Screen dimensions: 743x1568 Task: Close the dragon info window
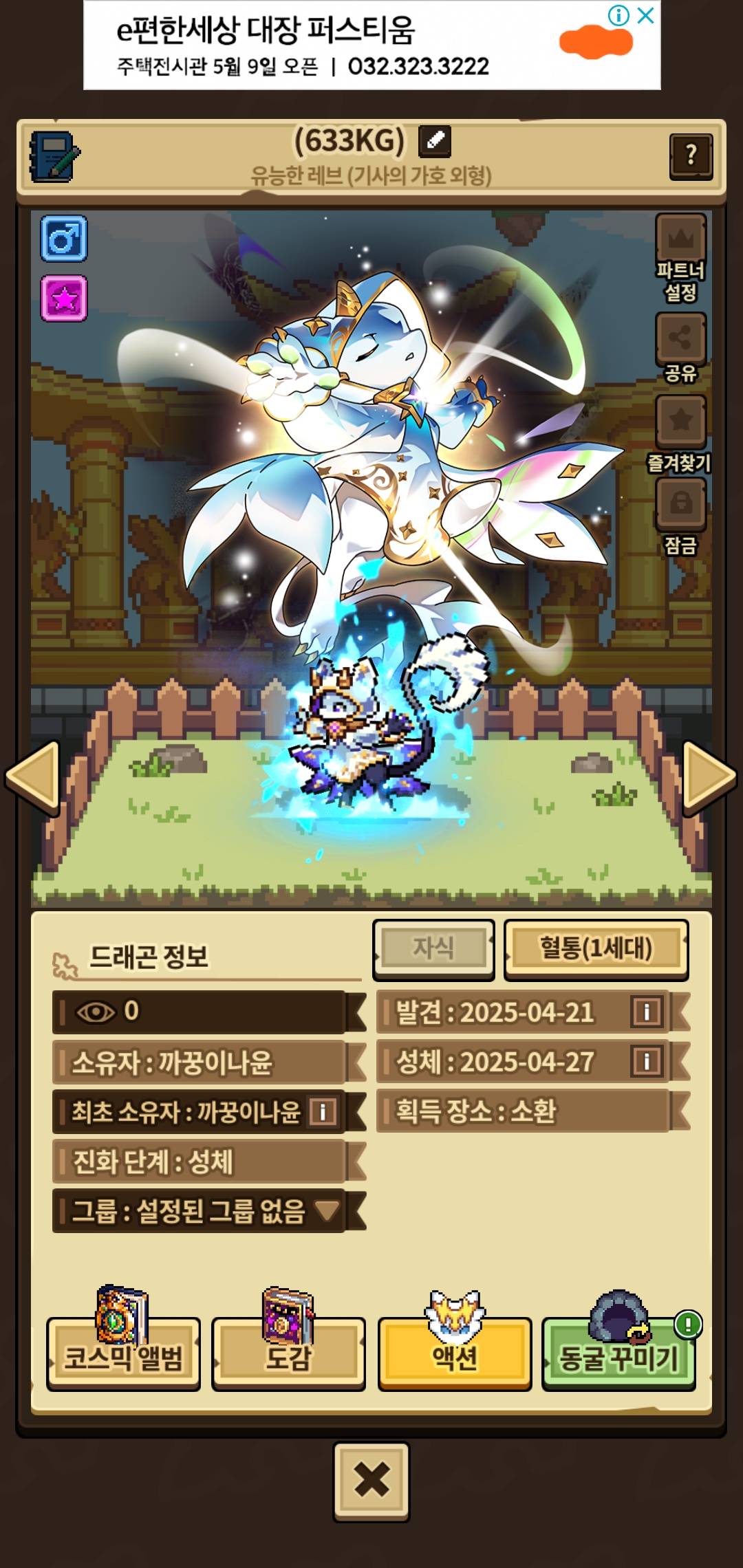point(371,1479)
